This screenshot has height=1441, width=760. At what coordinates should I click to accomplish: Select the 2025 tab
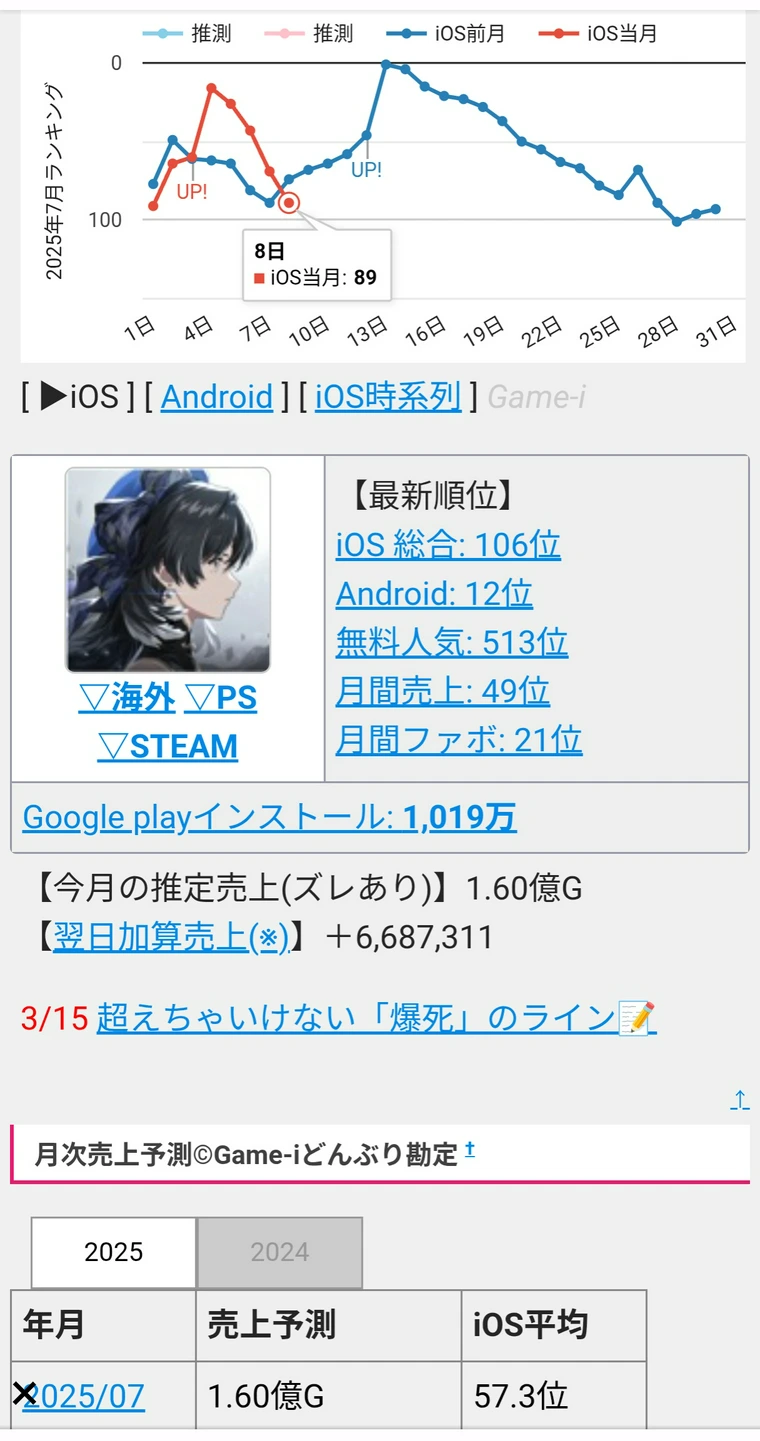click(114, 1252)
